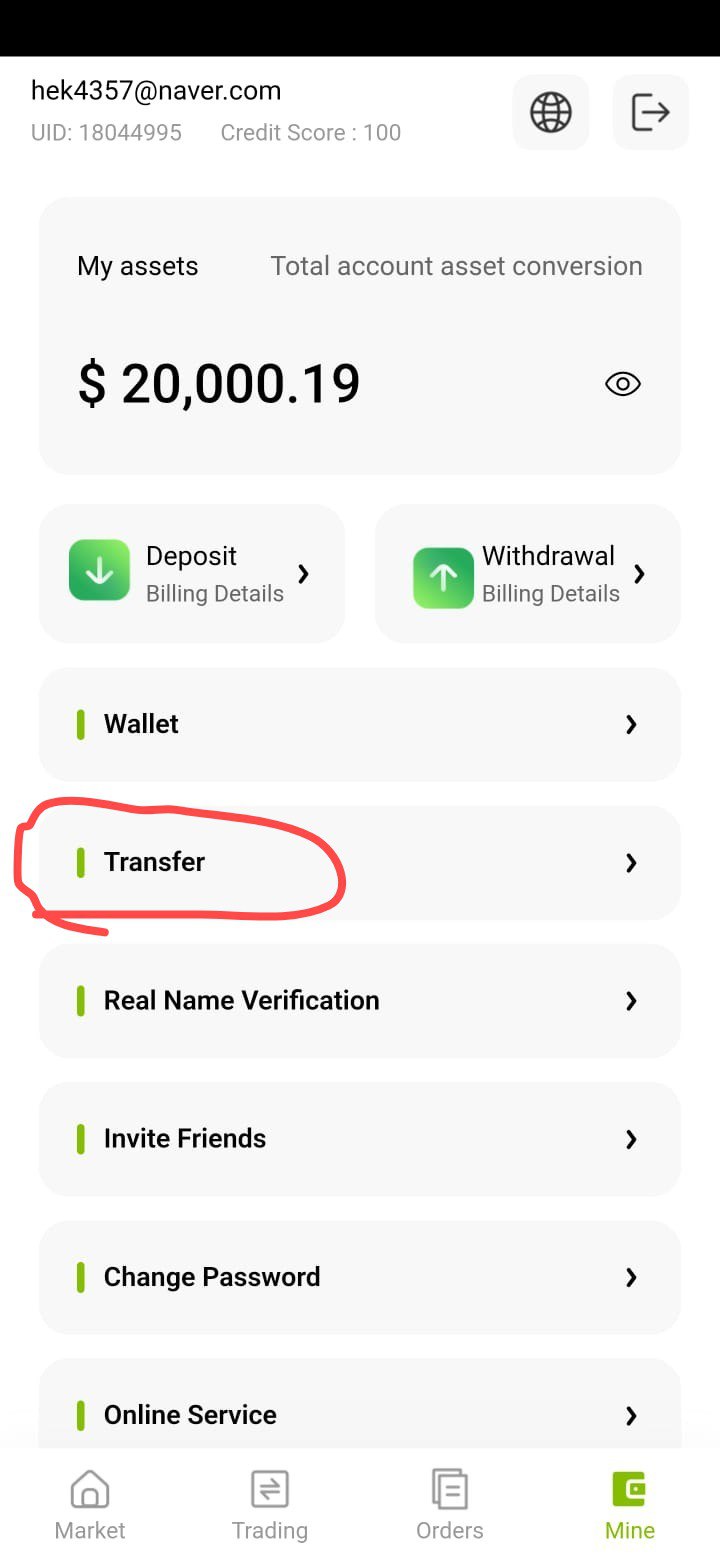Open Change Password
Image resolution: width=720 pixels, height=1560 pixels.
point(360,1277)
